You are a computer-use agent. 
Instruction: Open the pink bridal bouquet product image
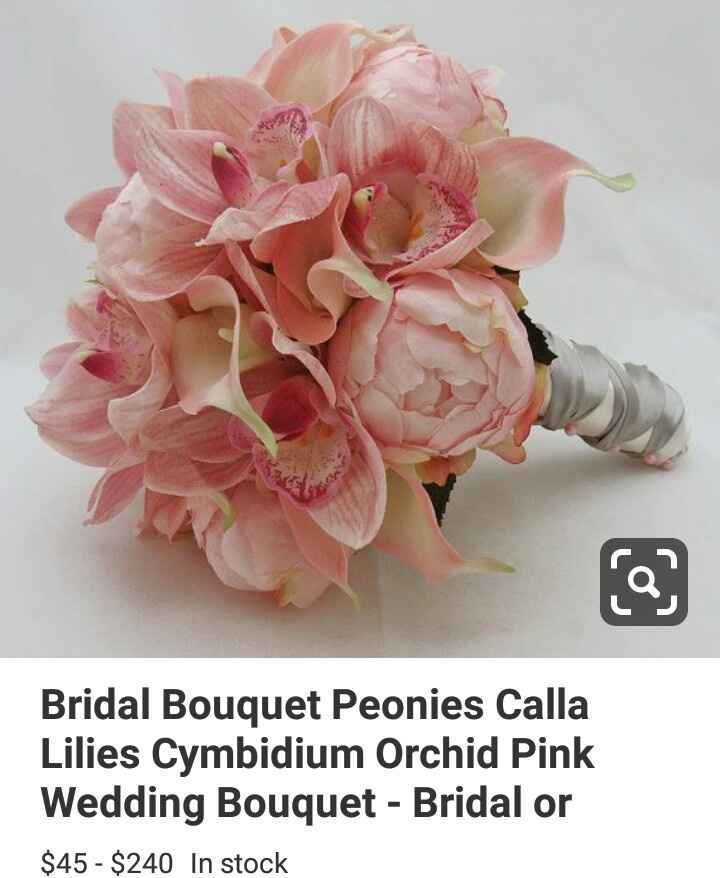coord(330,320)
